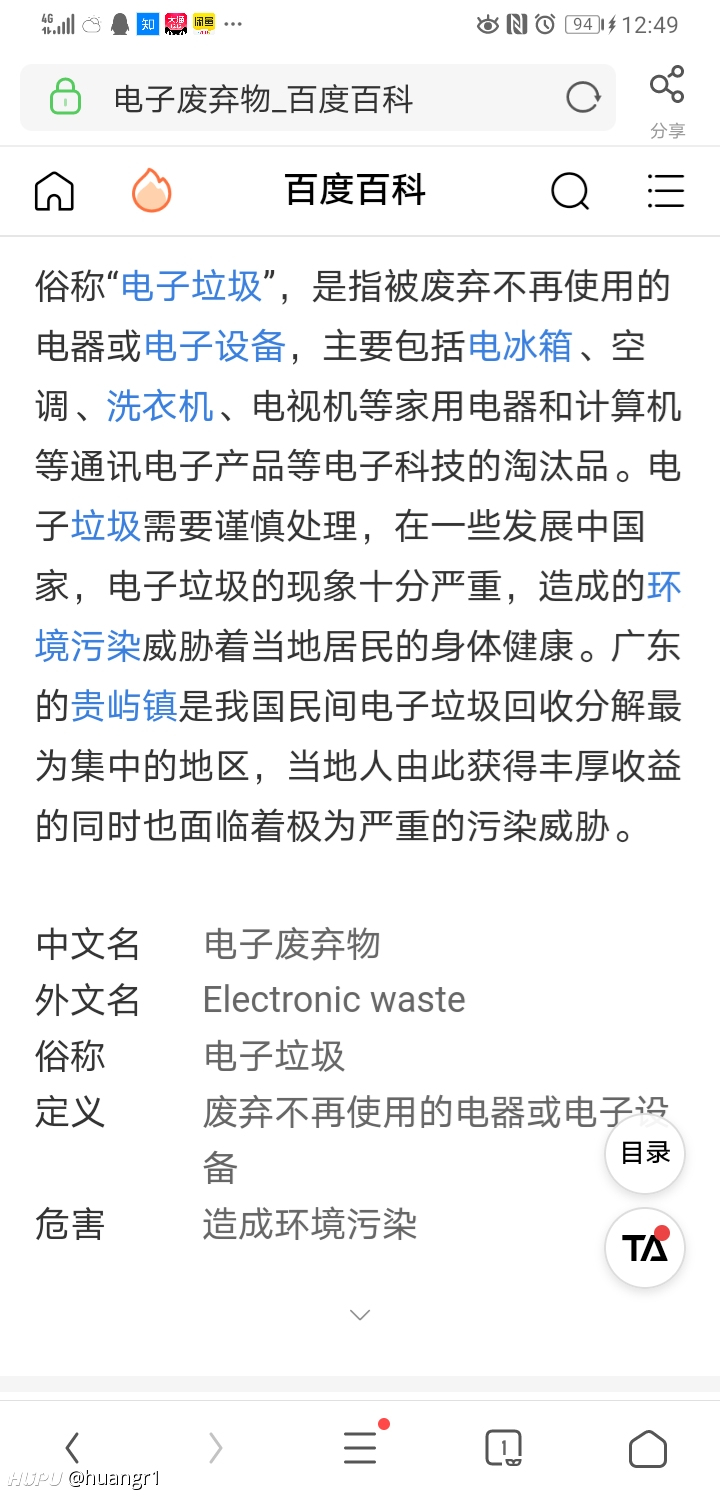The height and width of the screenshot is (1496, 720).
Task: Open the 贵屿镇 link
Action: click(124, 707)
